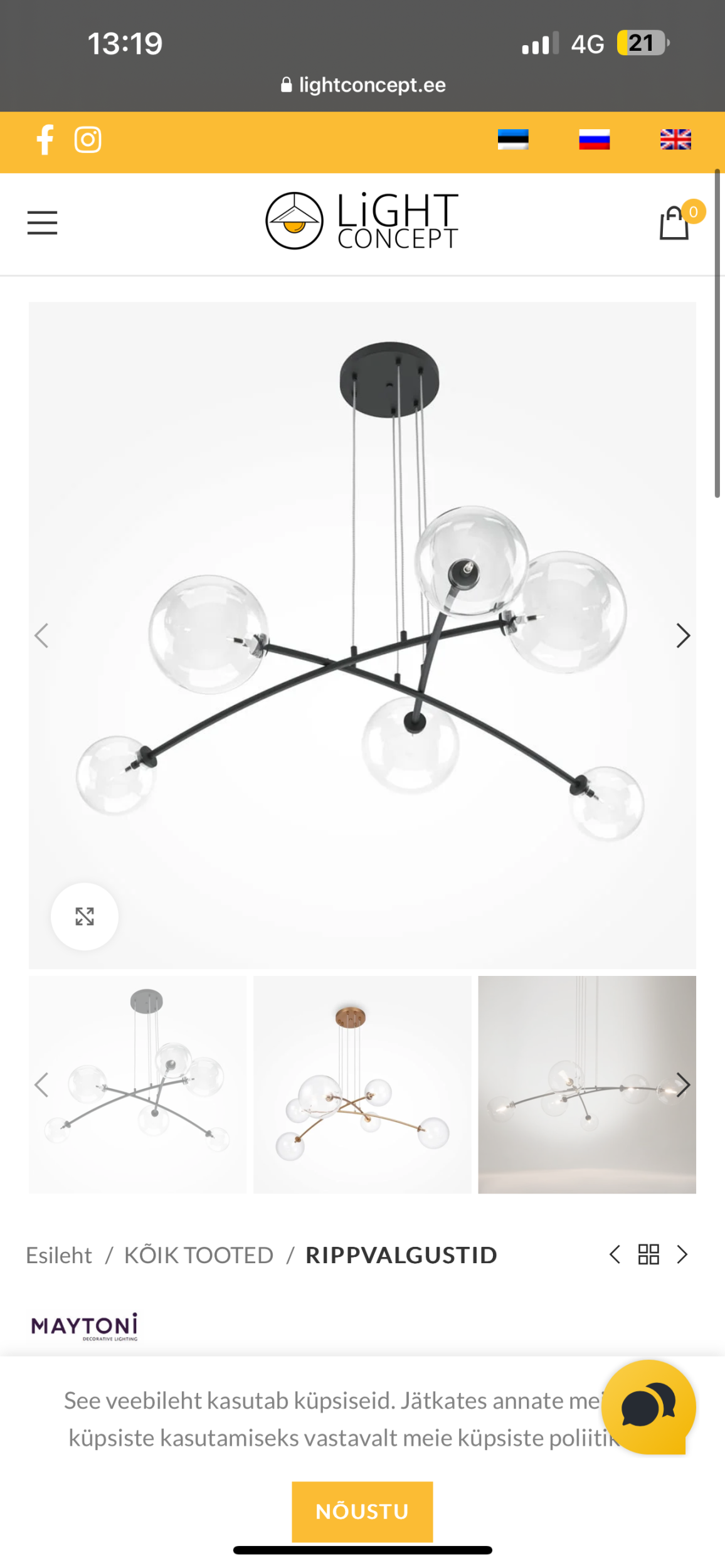Show next main product image
This screenshot has width=725, height=1568.
pos(683,635)
